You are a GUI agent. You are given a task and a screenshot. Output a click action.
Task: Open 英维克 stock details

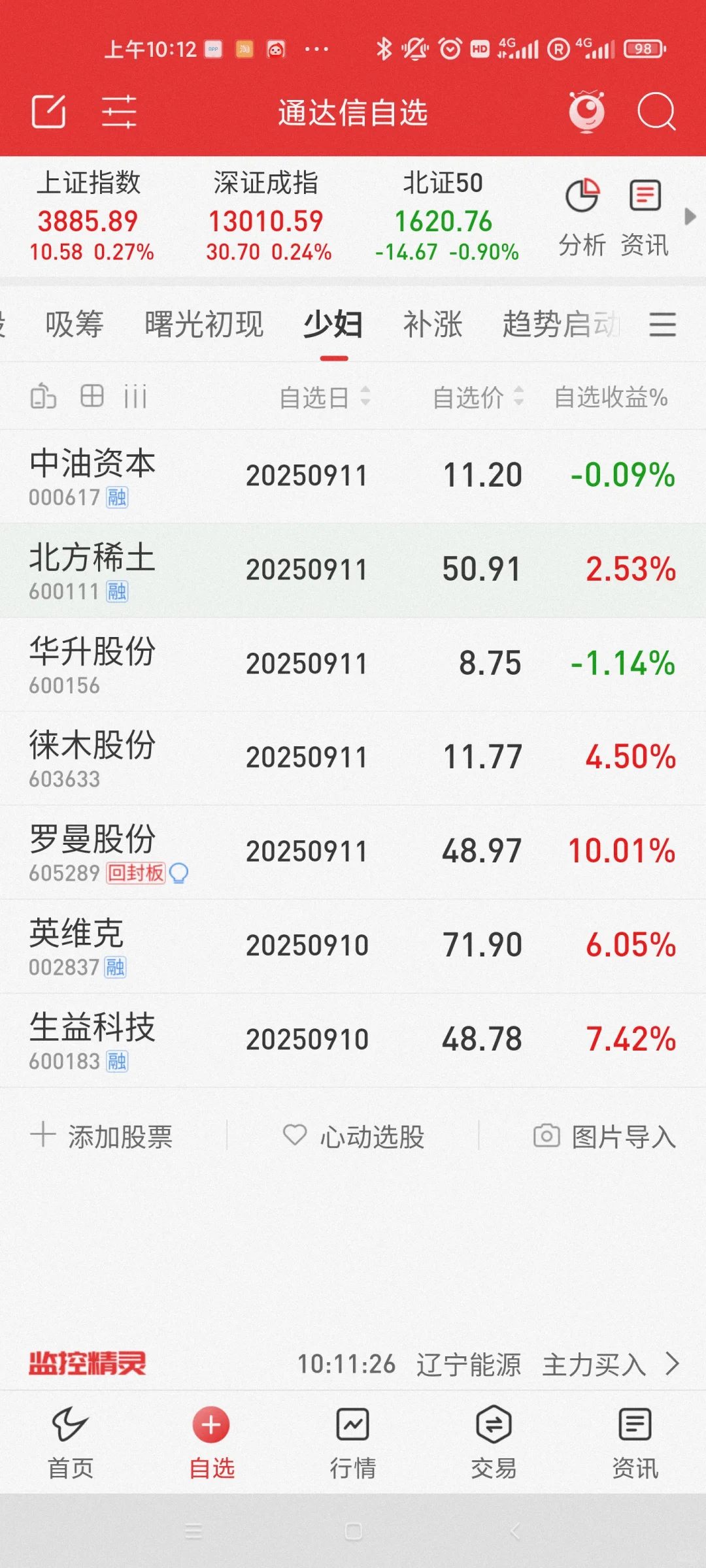(x=353, y=946)
